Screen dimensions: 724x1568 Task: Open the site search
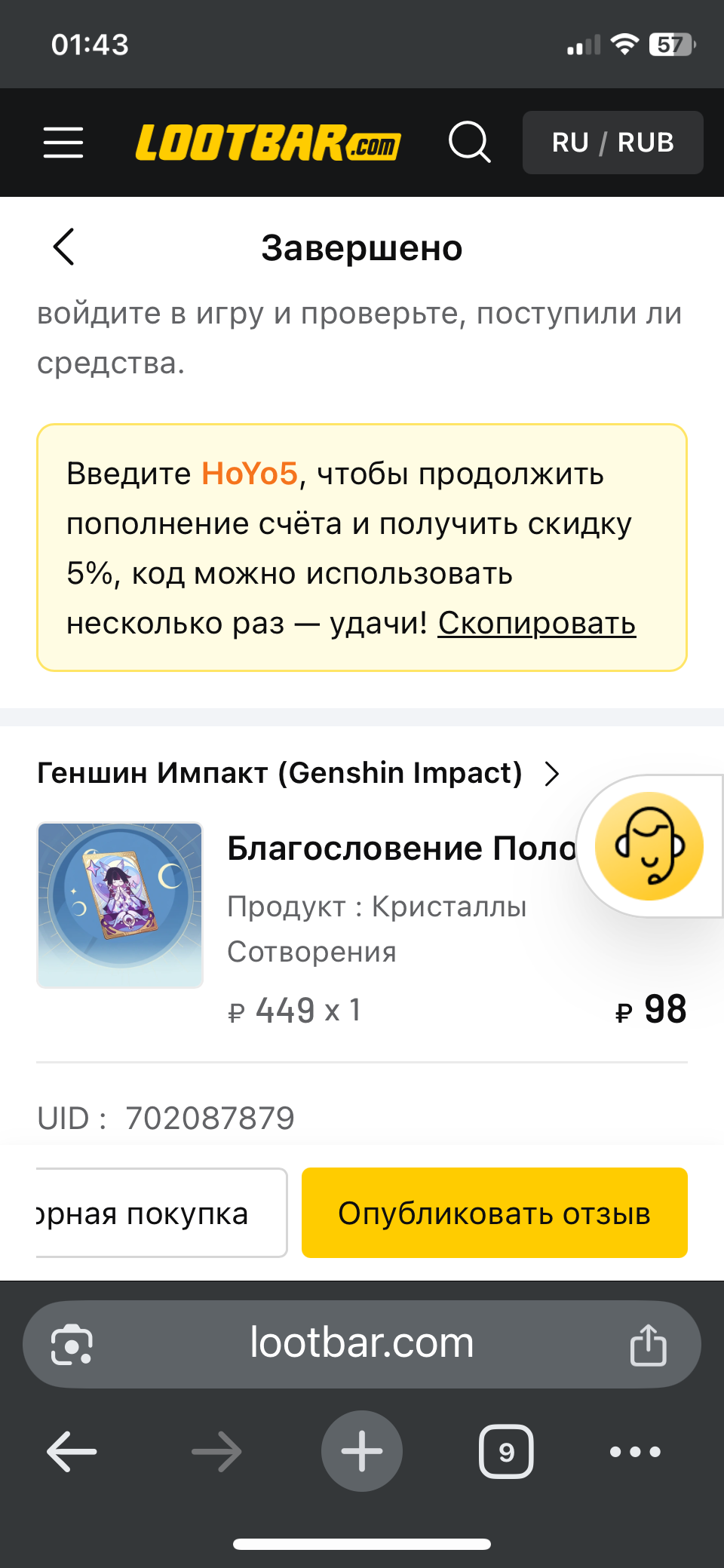click(470, 142)
